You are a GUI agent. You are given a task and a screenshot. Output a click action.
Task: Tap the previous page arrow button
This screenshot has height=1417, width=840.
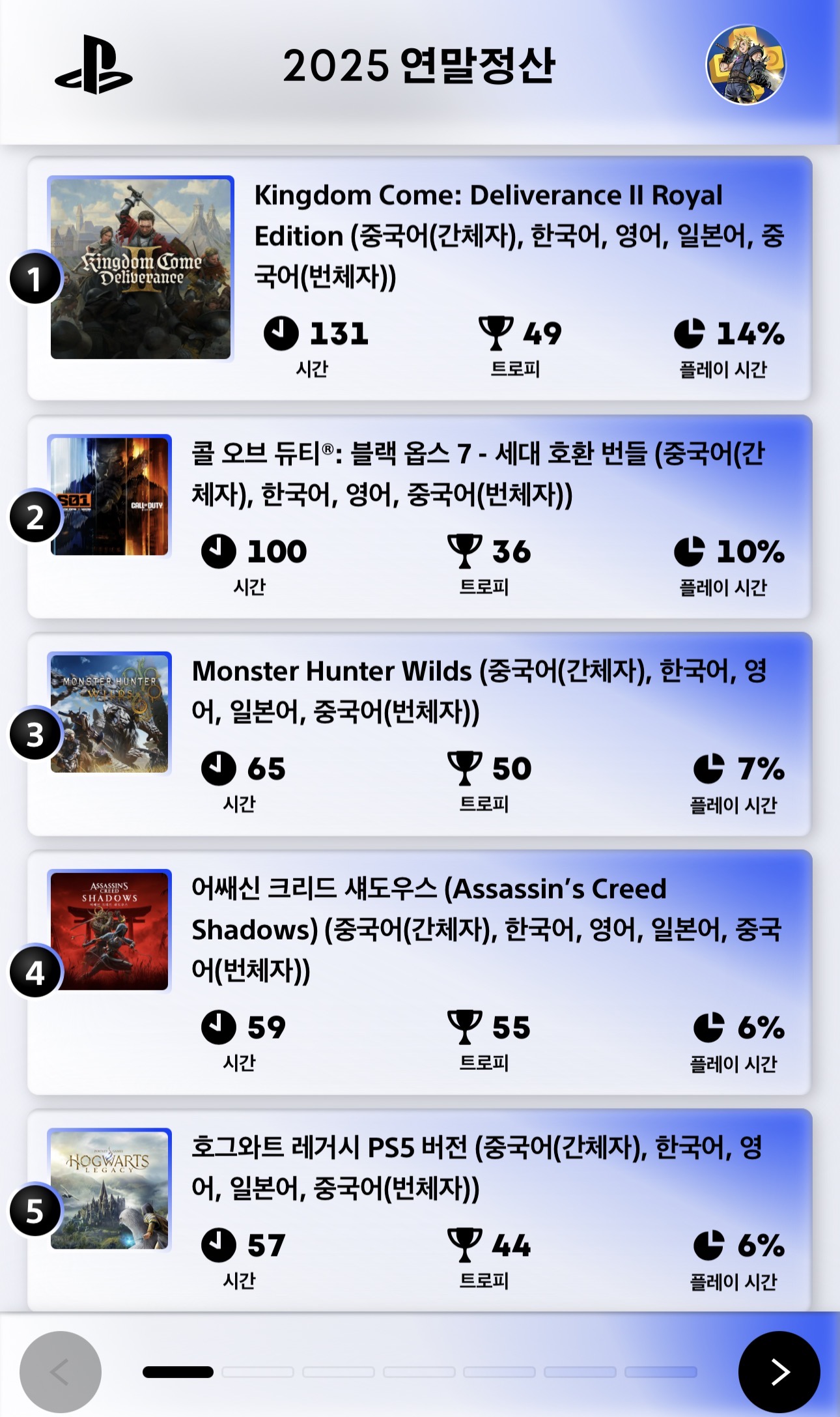[61, 1371]
